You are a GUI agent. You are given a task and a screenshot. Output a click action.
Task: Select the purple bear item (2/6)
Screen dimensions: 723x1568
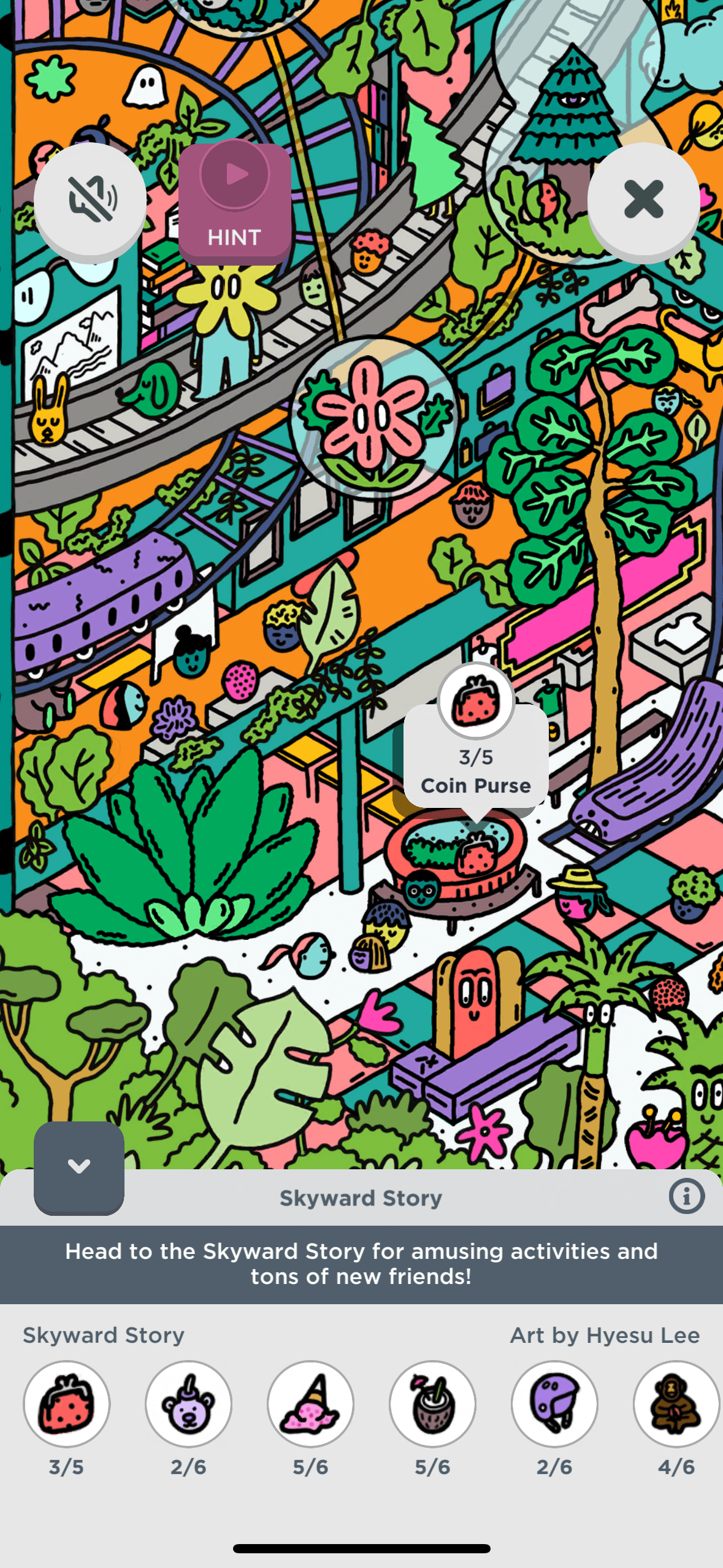(x=189, y=1404)
